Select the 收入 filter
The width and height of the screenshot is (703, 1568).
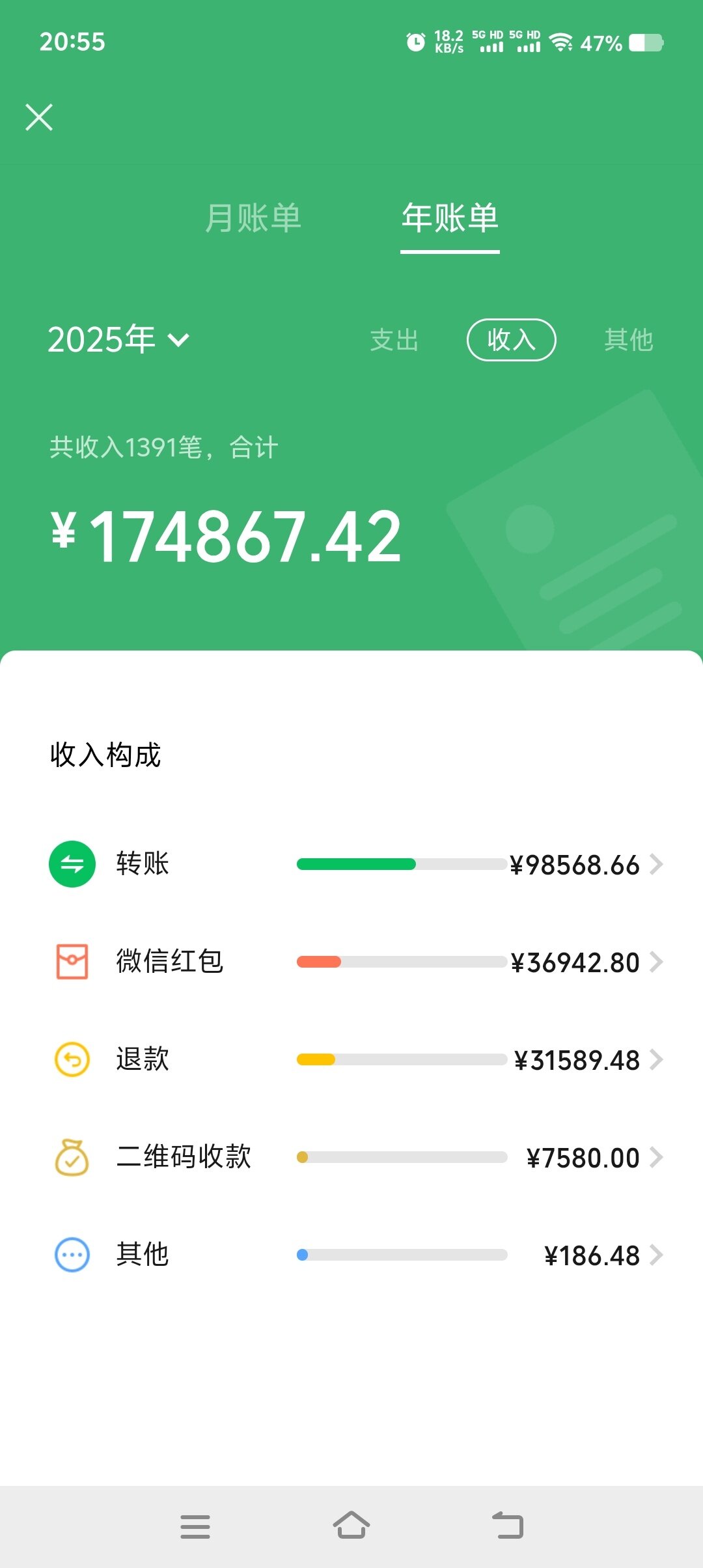coord(511,340)
